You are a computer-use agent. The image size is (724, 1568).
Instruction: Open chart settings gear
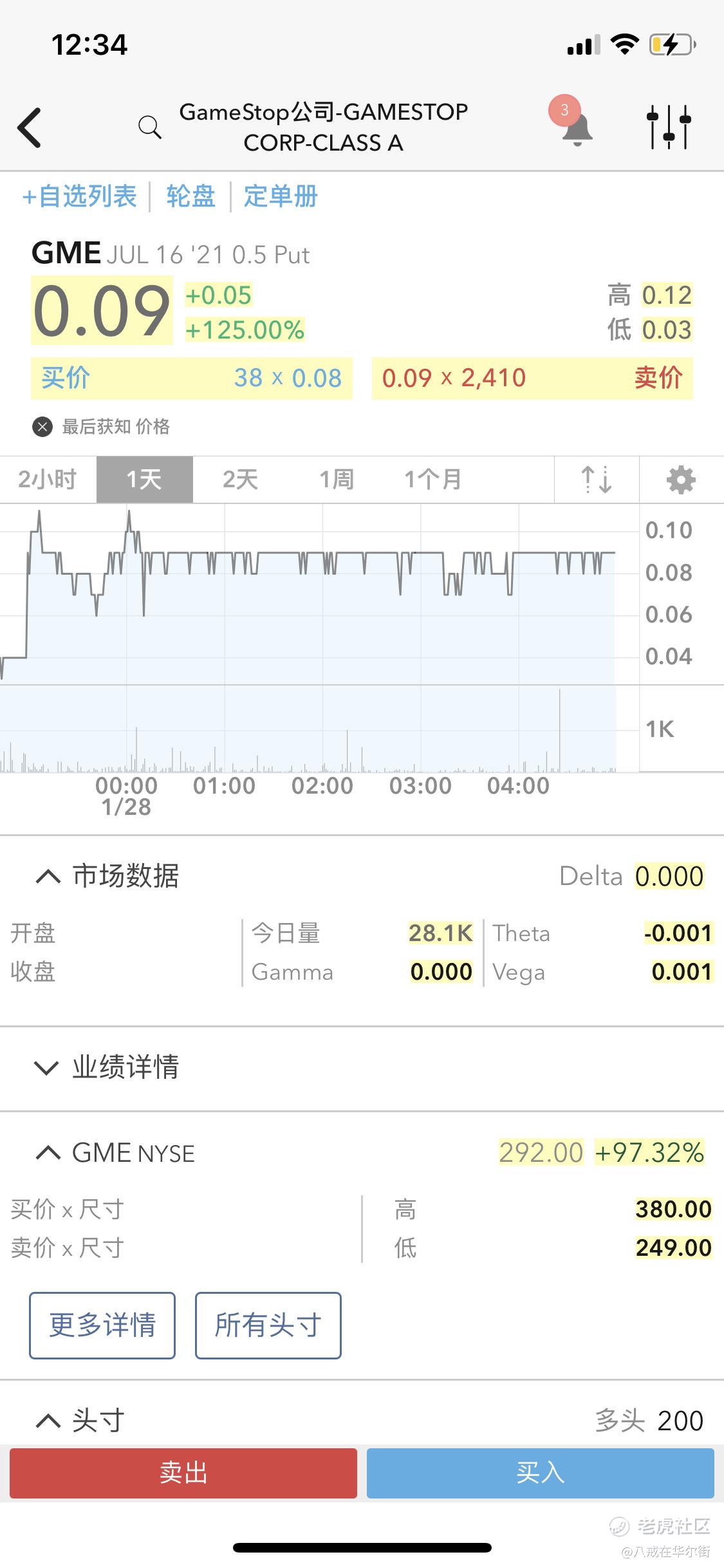pos(681,480)
